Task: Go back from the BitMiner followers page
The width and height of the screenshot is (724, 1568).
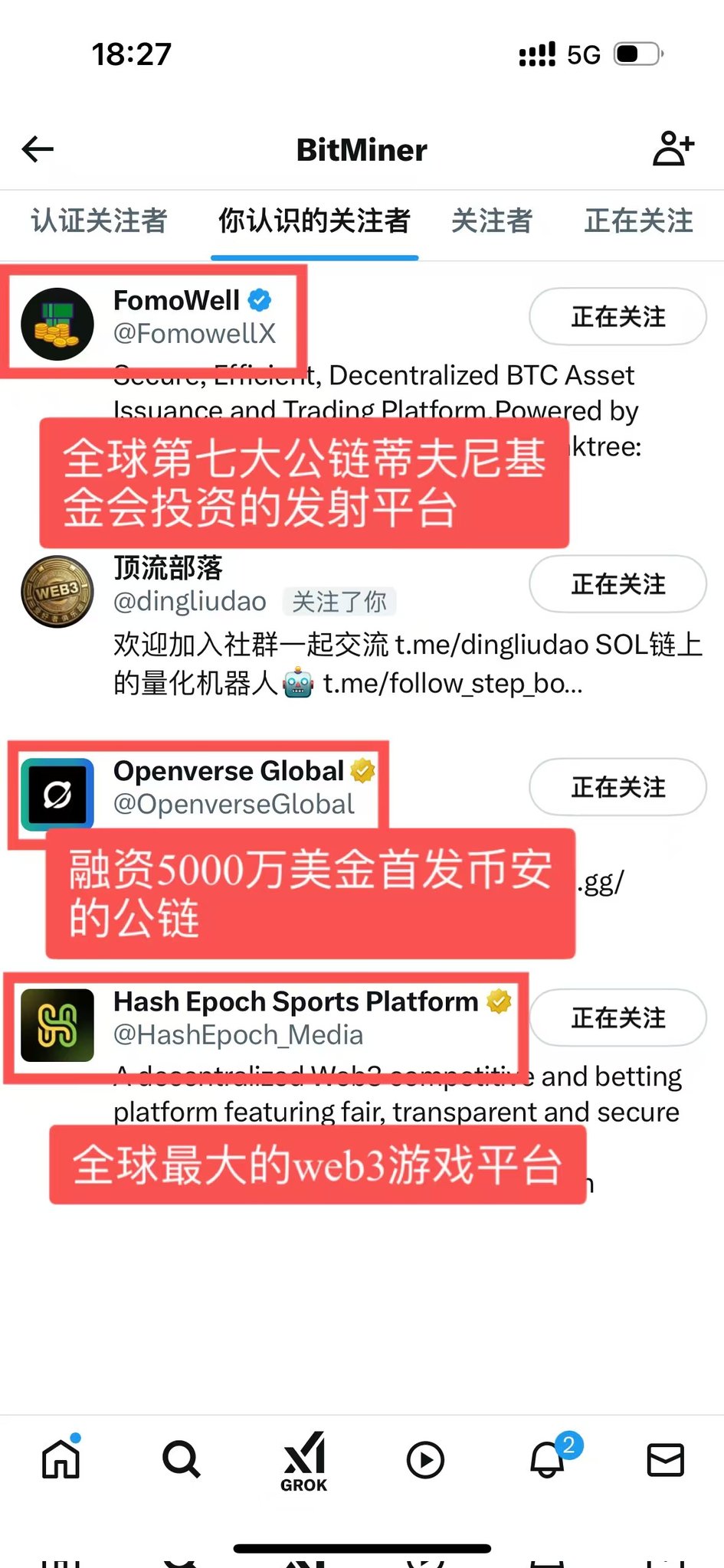Action: 38,149
